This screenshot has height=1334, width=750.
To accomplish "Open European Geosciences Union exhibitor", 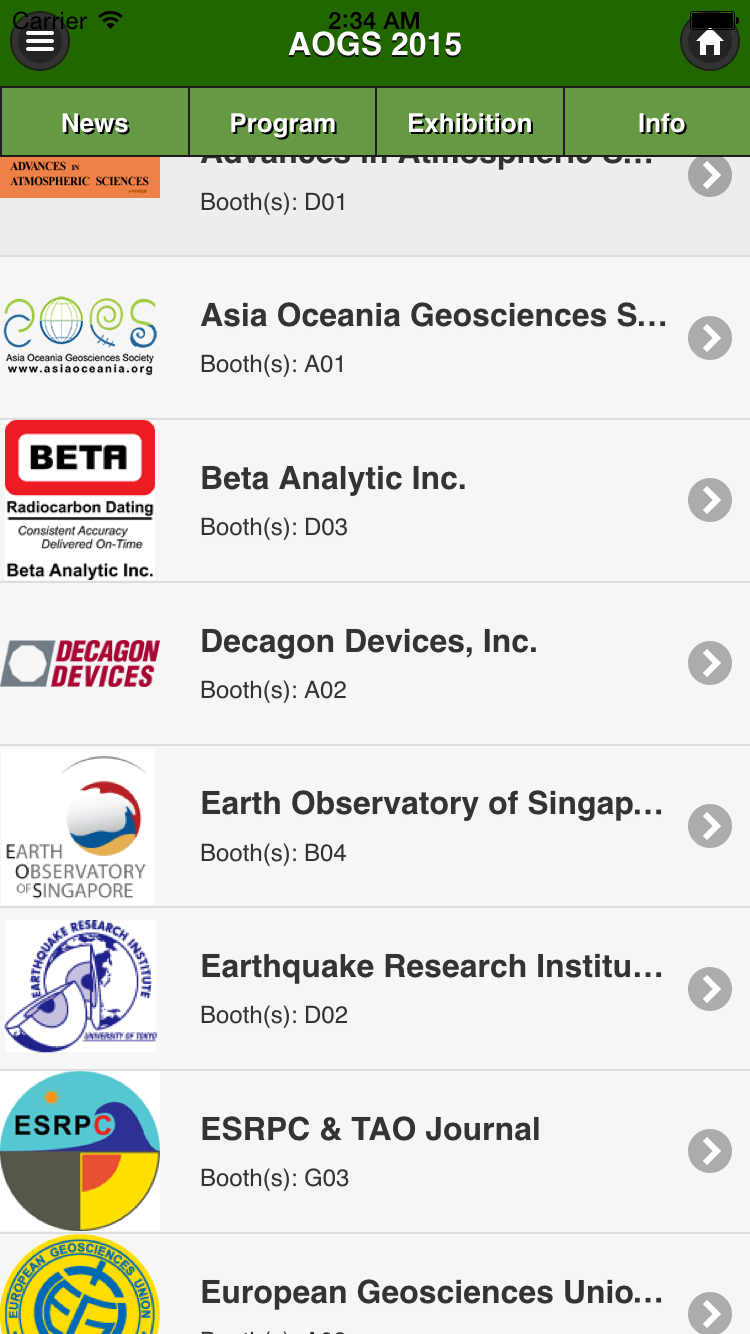I will [x=375, y=1285].
